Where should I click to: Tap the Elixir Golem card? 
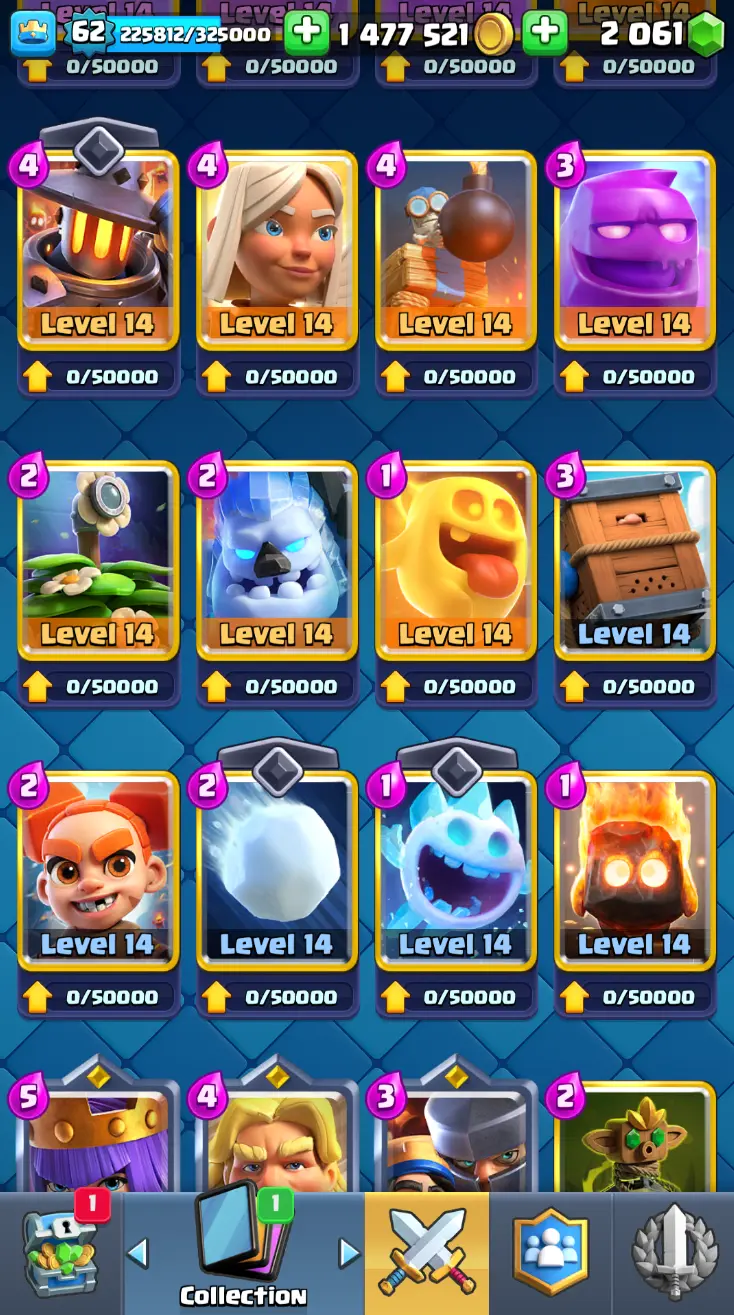point(635,250)
